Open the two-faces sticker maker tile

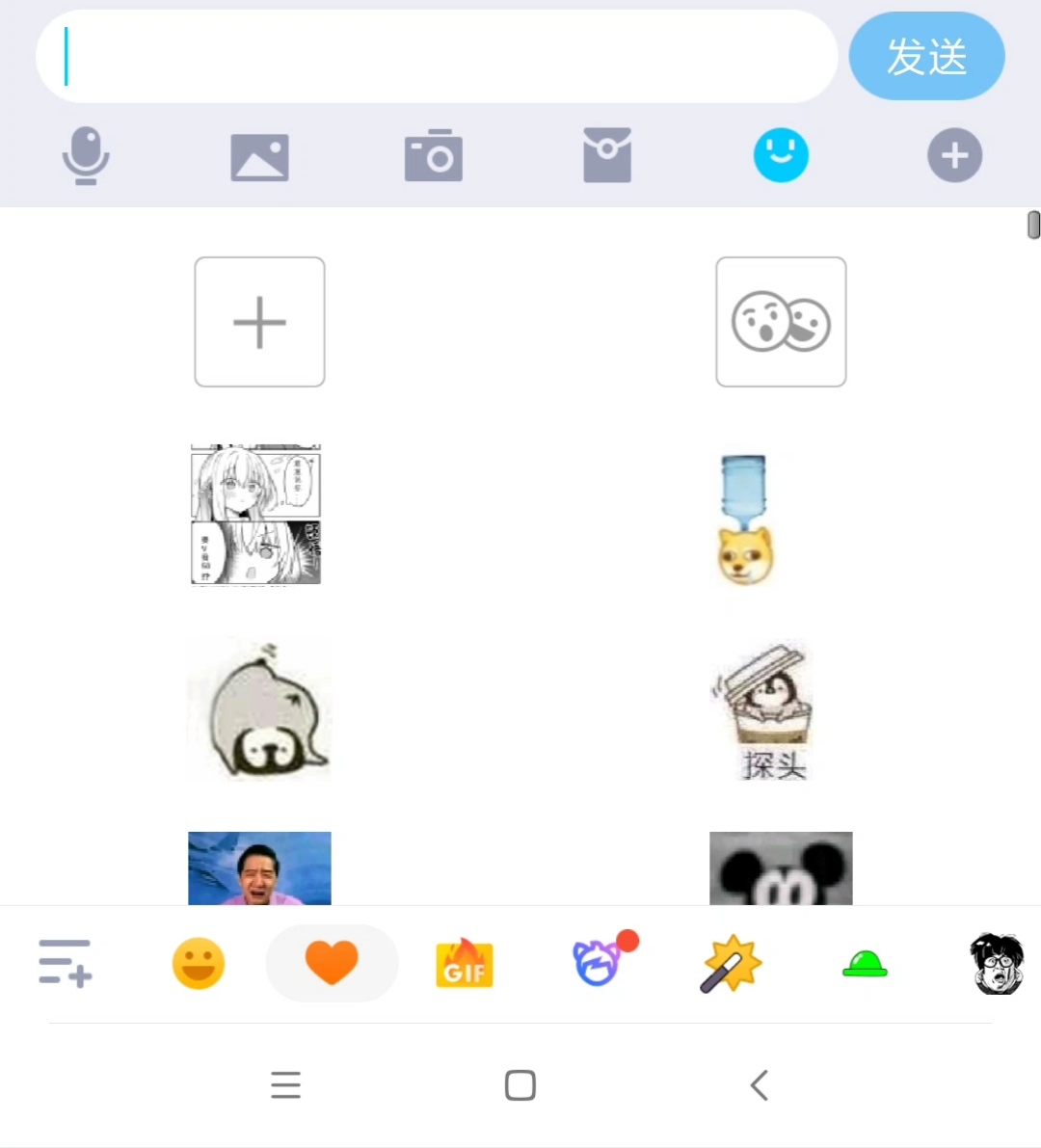click(781, 322)
